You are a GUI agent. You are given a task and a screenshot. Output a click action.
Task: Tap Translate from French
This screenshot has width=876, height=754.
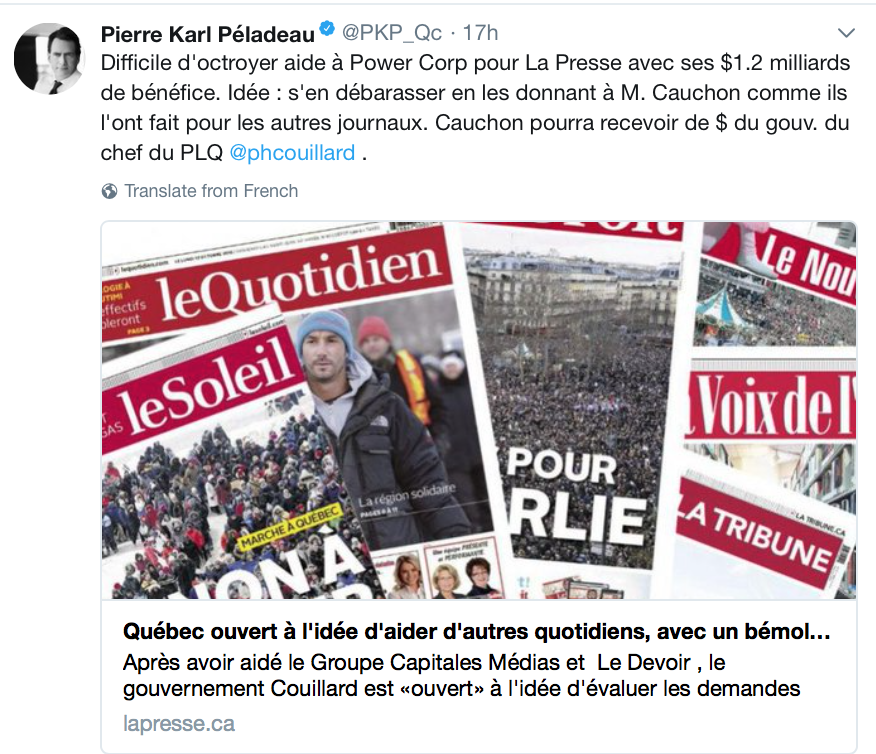click(x=210, y=191)
